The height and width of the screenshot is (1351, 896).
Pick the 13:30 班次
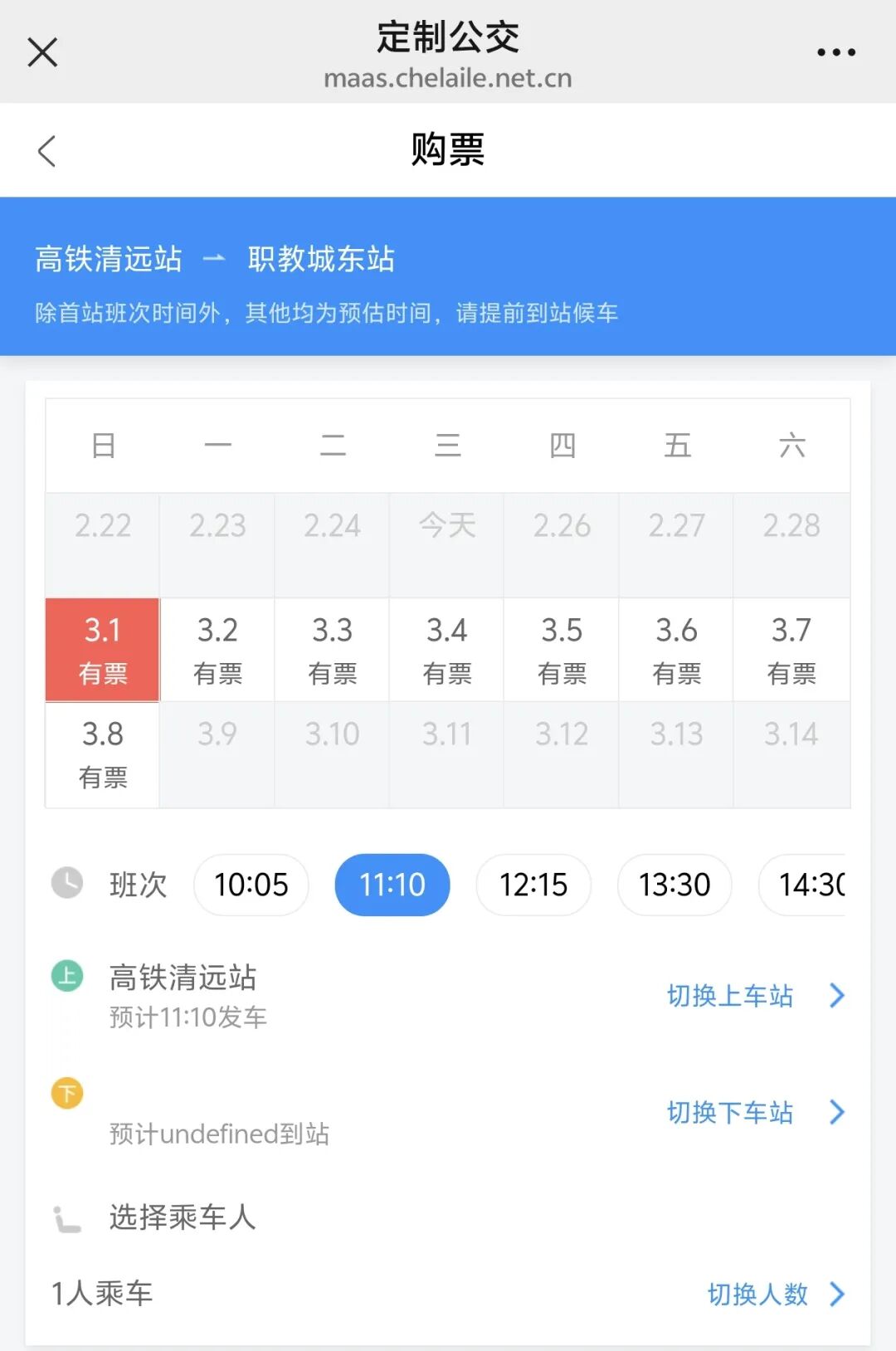pyautogui.click(x=674, y=885)
